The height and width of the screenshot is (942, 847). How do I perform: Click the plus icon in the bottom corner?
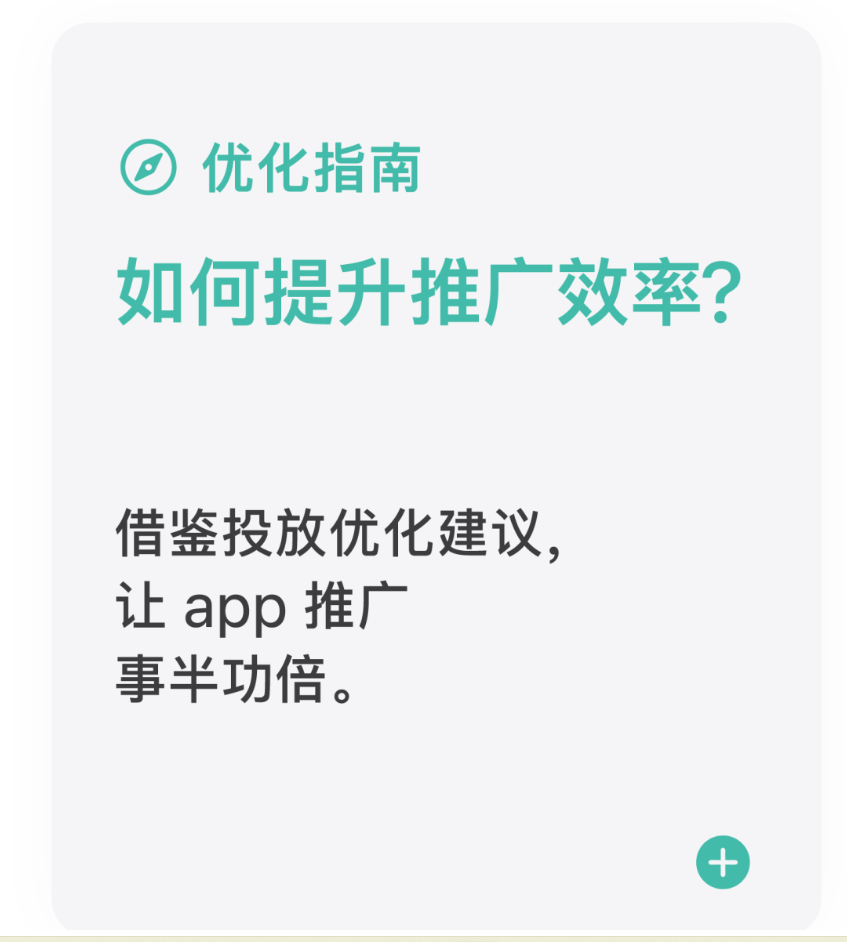(722, 860)
